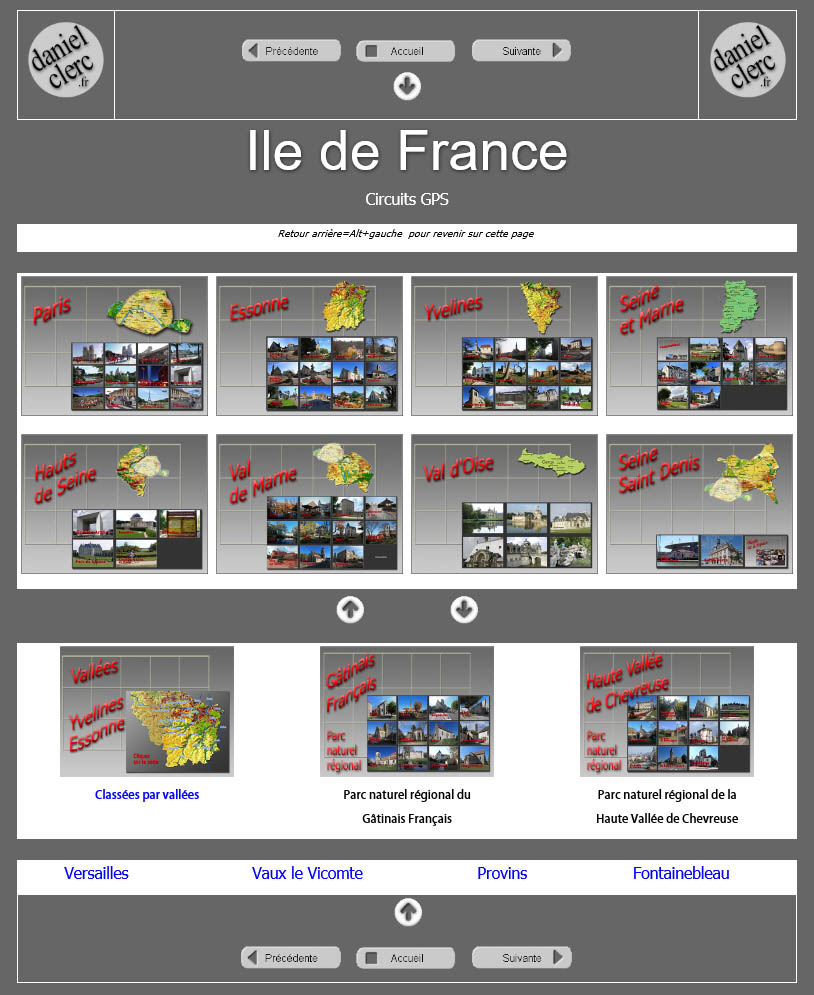Image resolution: width=814 pixels, height=995 pixels.
Task: Visit the Provins link
Action: (x=502, y=873)
